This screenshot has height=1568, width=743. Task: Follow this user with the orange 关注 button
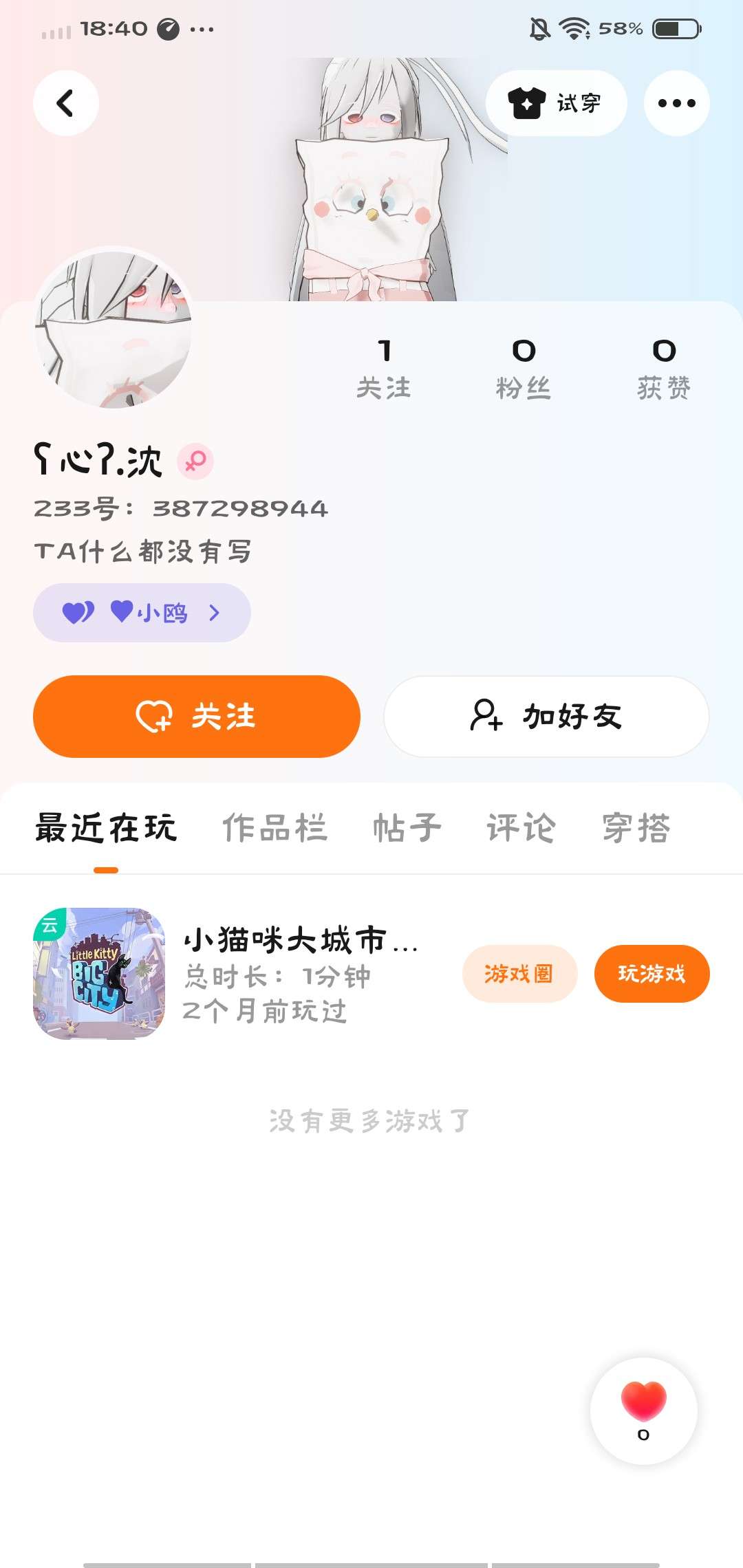(197, 716)
